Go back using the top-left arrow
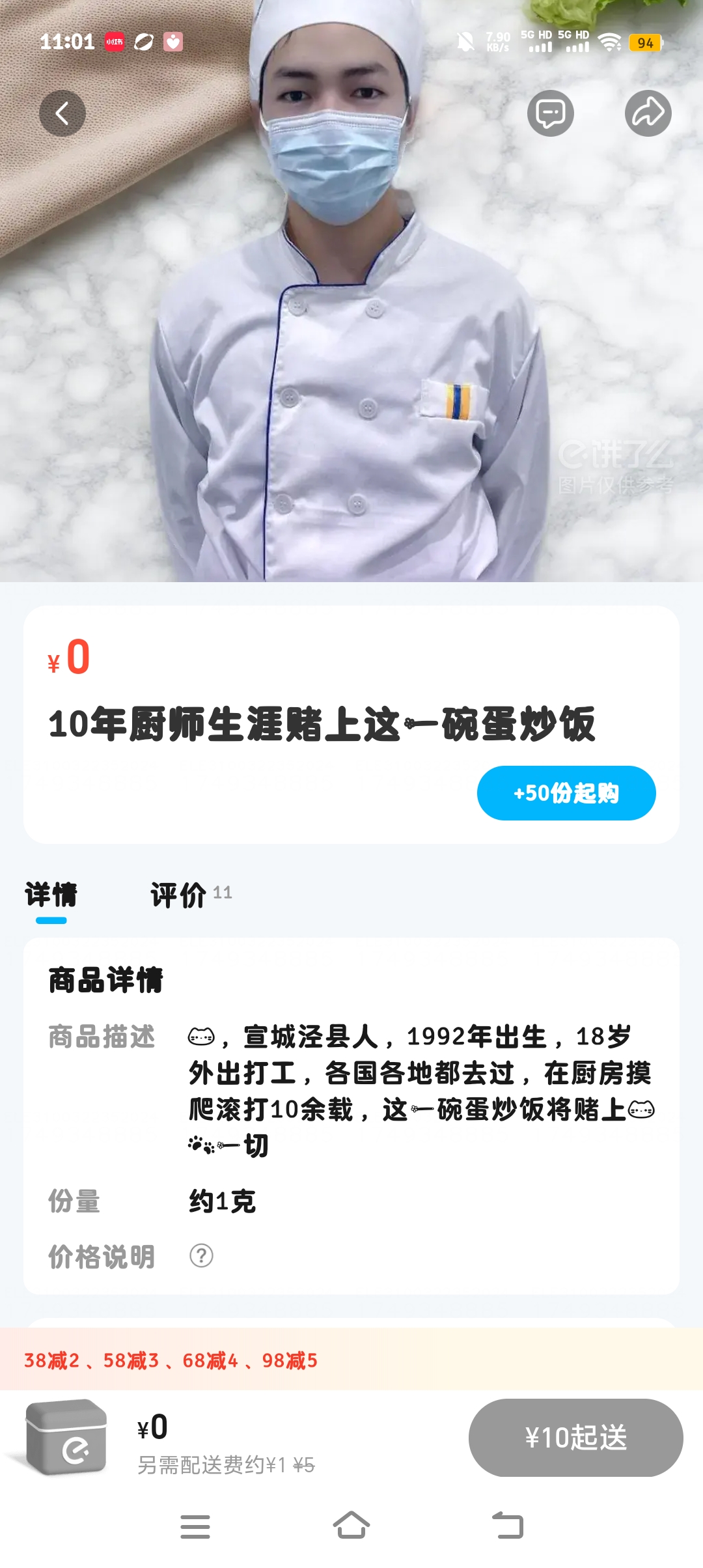The width and height of the screenshot is (703, 1568). (x=62, y=113)
